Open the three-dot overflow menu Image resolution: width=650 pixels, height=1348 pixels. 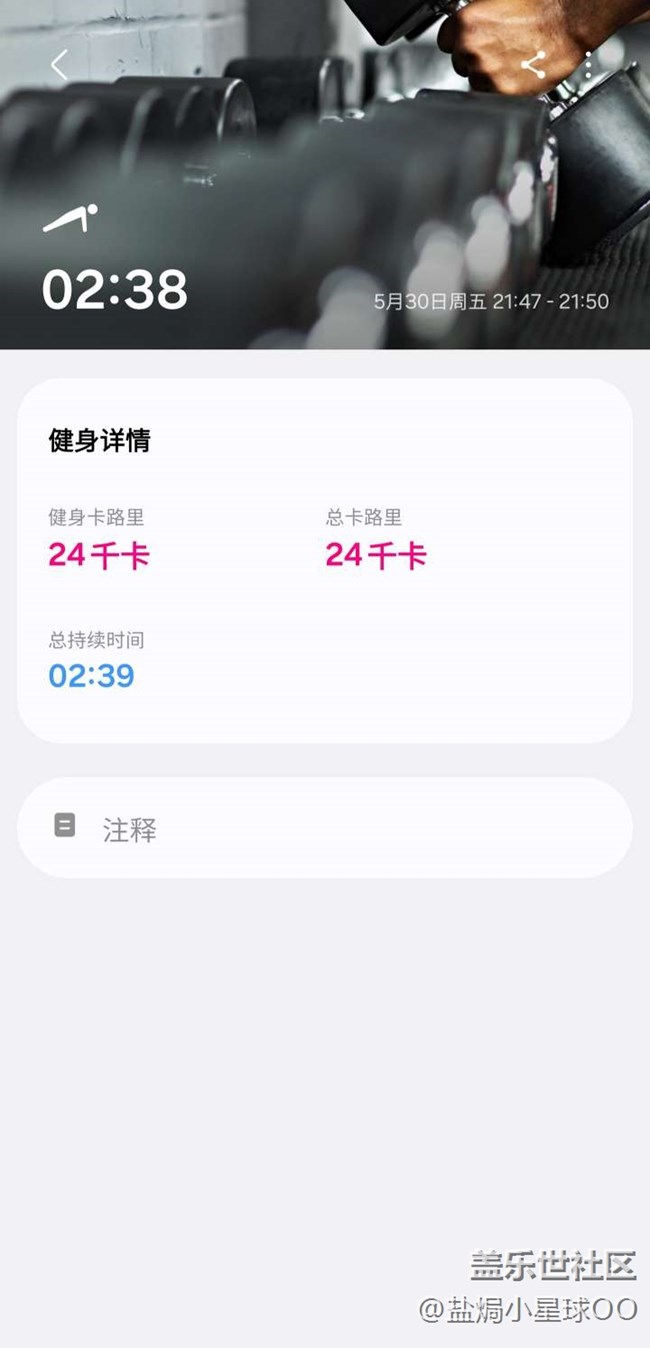pos(589,66)
